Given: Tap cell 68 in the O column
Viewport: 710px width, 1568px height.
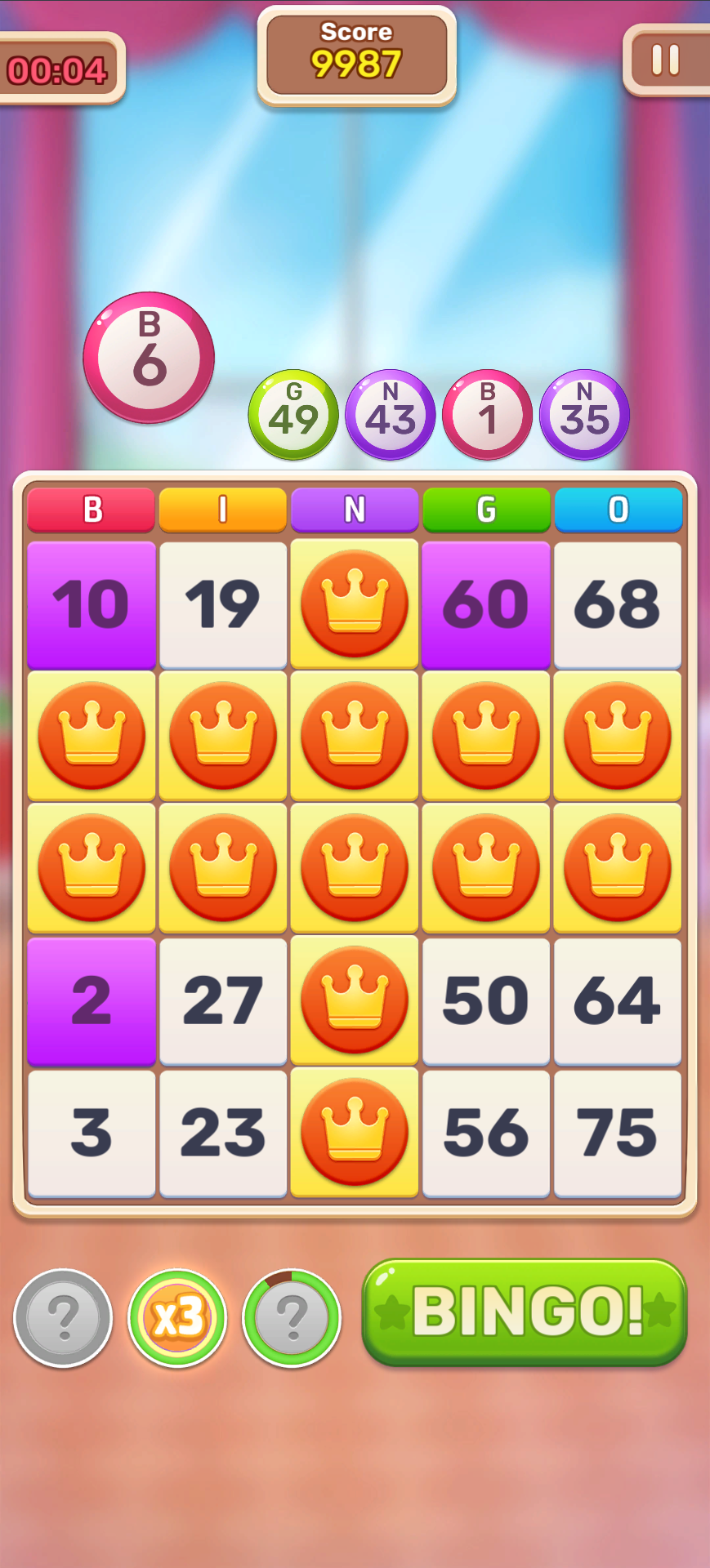Looking at the screenshot, I should (x=618, y=605).
